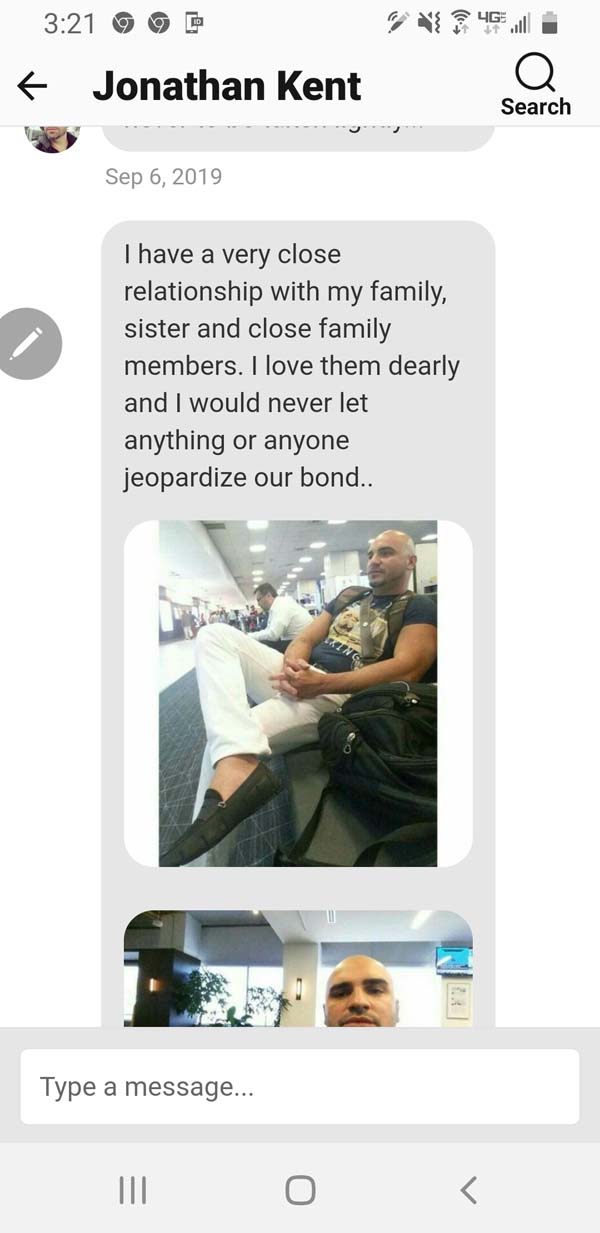Go back from Jonathan Kent chat
600x1233 pixels.
click(33, 87)
